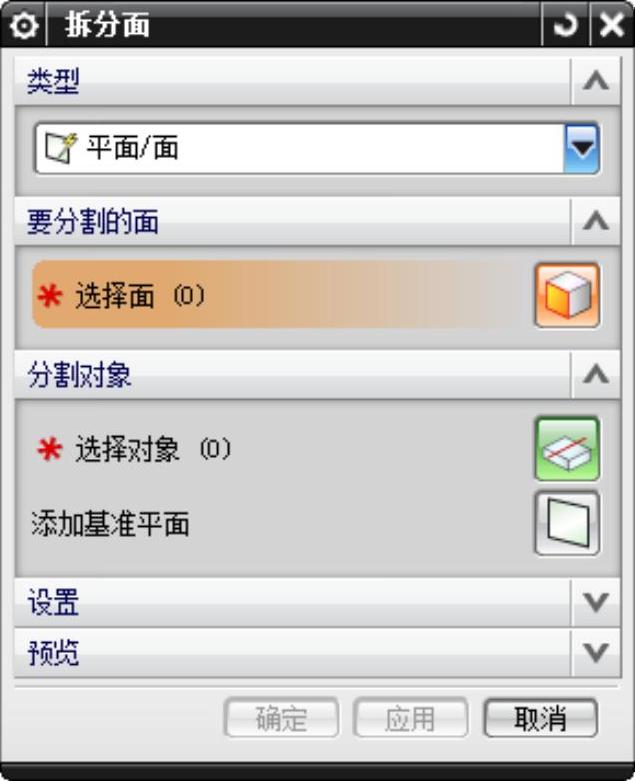Image resolution: width=635 pixels, height=781 pixels.
Task: Tap the 选择对象 plane icon
Action: pyautogui.click(x=567, y=450)
